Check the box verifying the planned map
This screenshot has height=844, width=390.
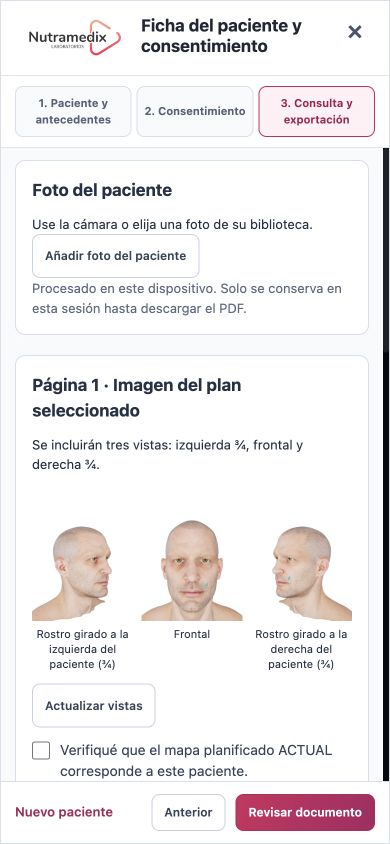point(41,750)
